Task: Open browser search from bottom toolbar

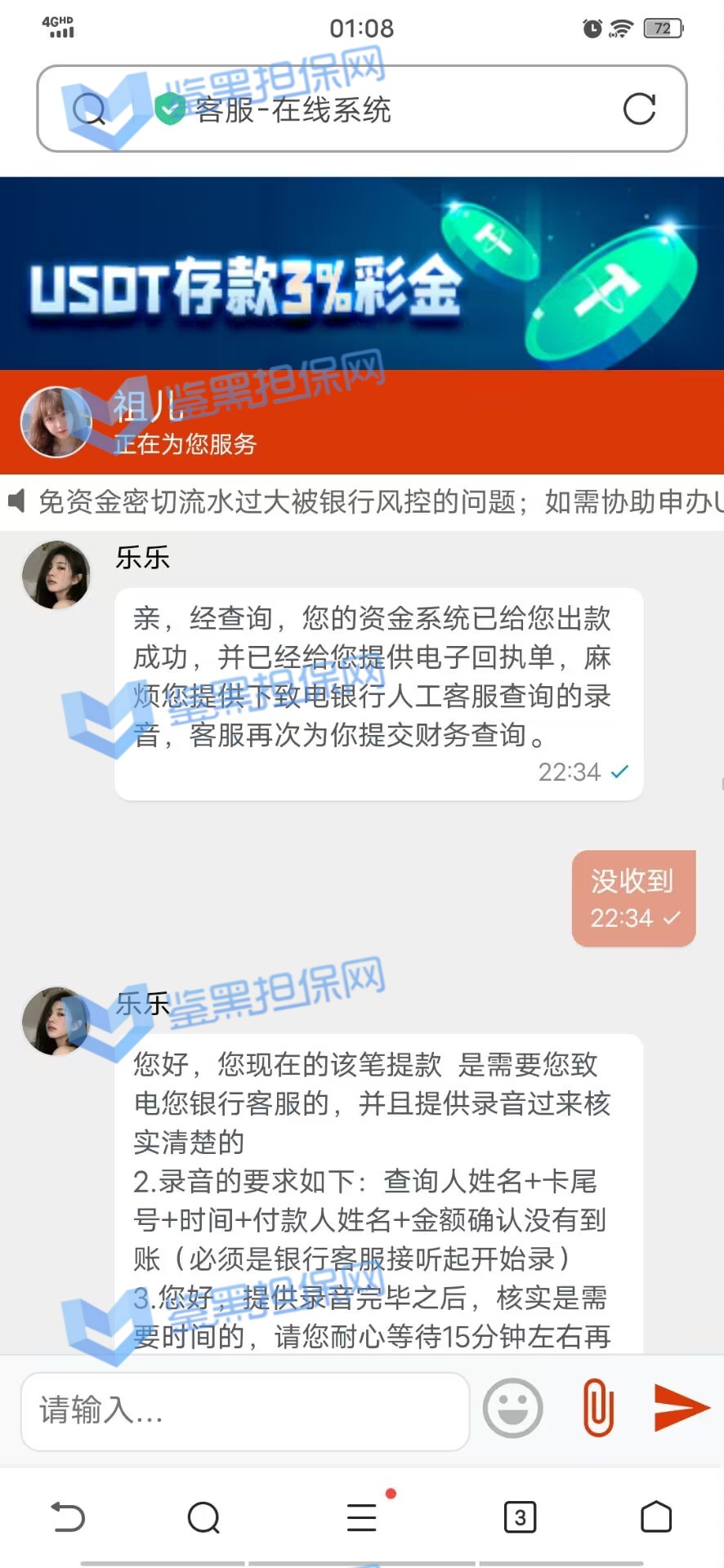Action: [x=203, y=1517]
